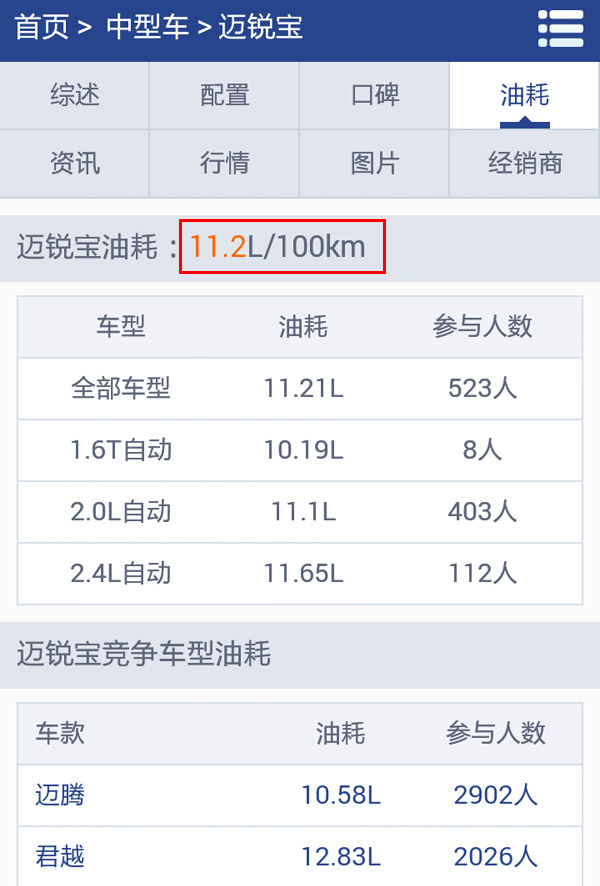Switch to the 综述 tab
The width and height of the screenshot is (600, 886).
tap(75, 96)
